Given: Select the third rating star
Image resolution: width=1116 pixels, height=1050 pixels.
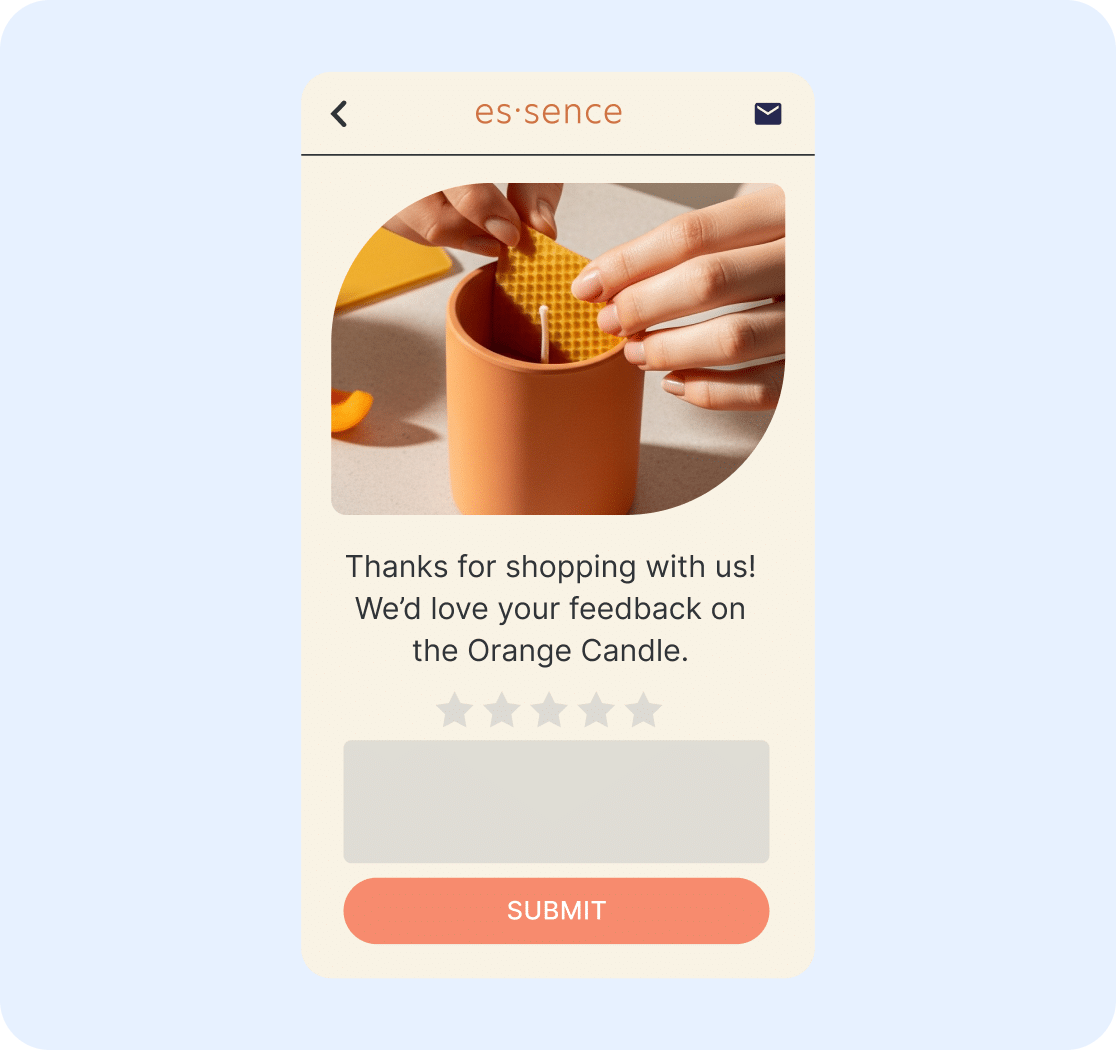Looking at the screenshot, I should click(x=549, y=710).
